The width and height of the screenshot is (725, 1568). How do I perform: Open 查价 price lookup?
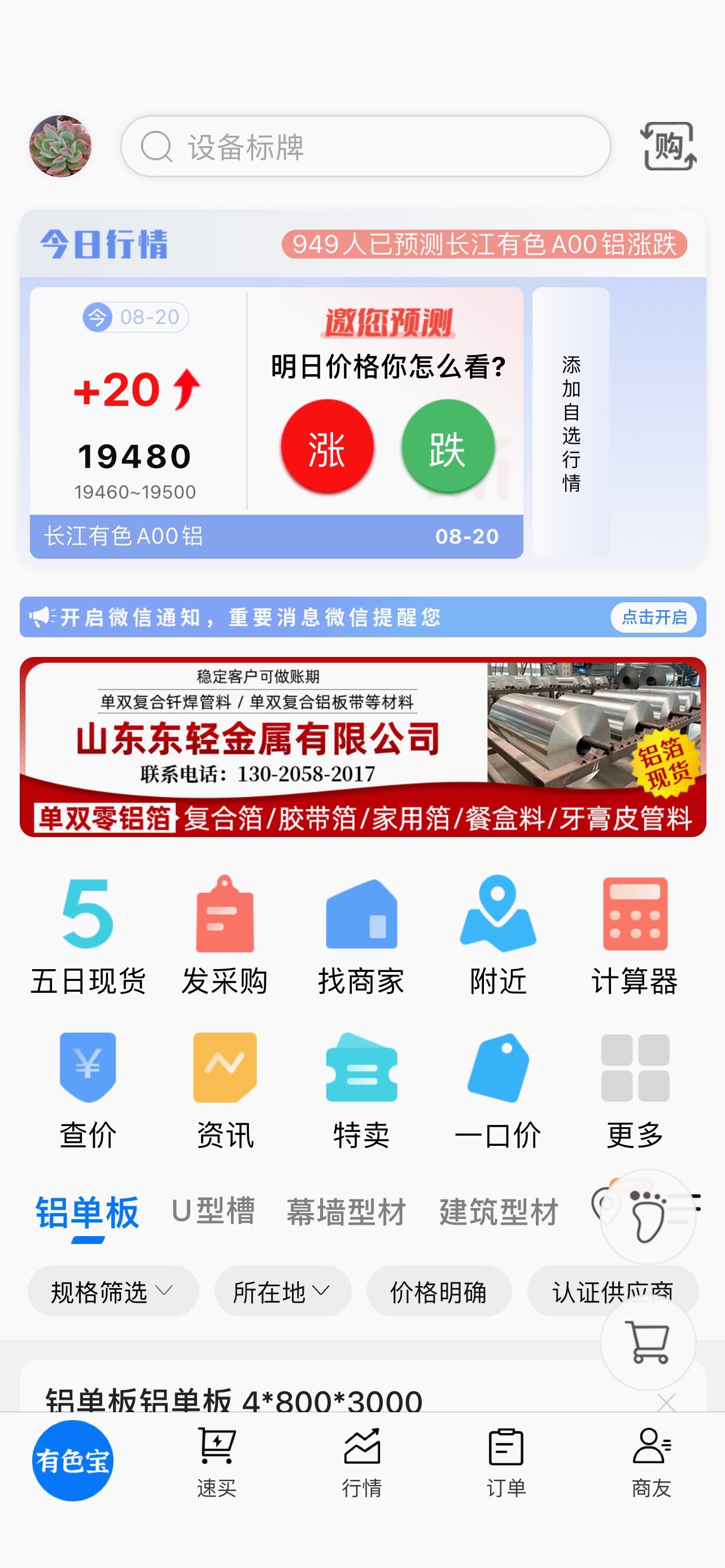(x=88, y=1089)
